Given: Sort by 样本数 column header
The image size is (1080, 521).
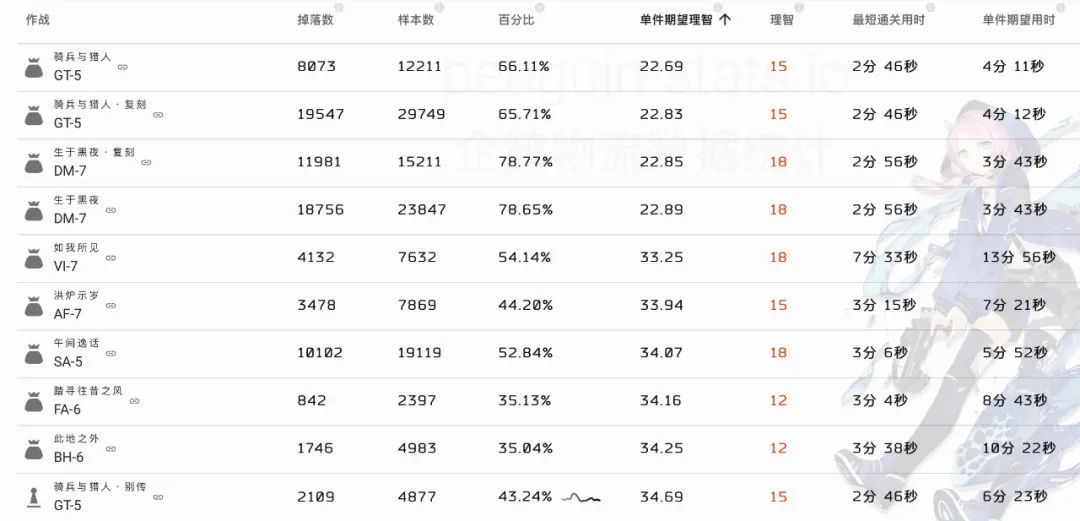Looking at the screenshot, I should 416,20.
